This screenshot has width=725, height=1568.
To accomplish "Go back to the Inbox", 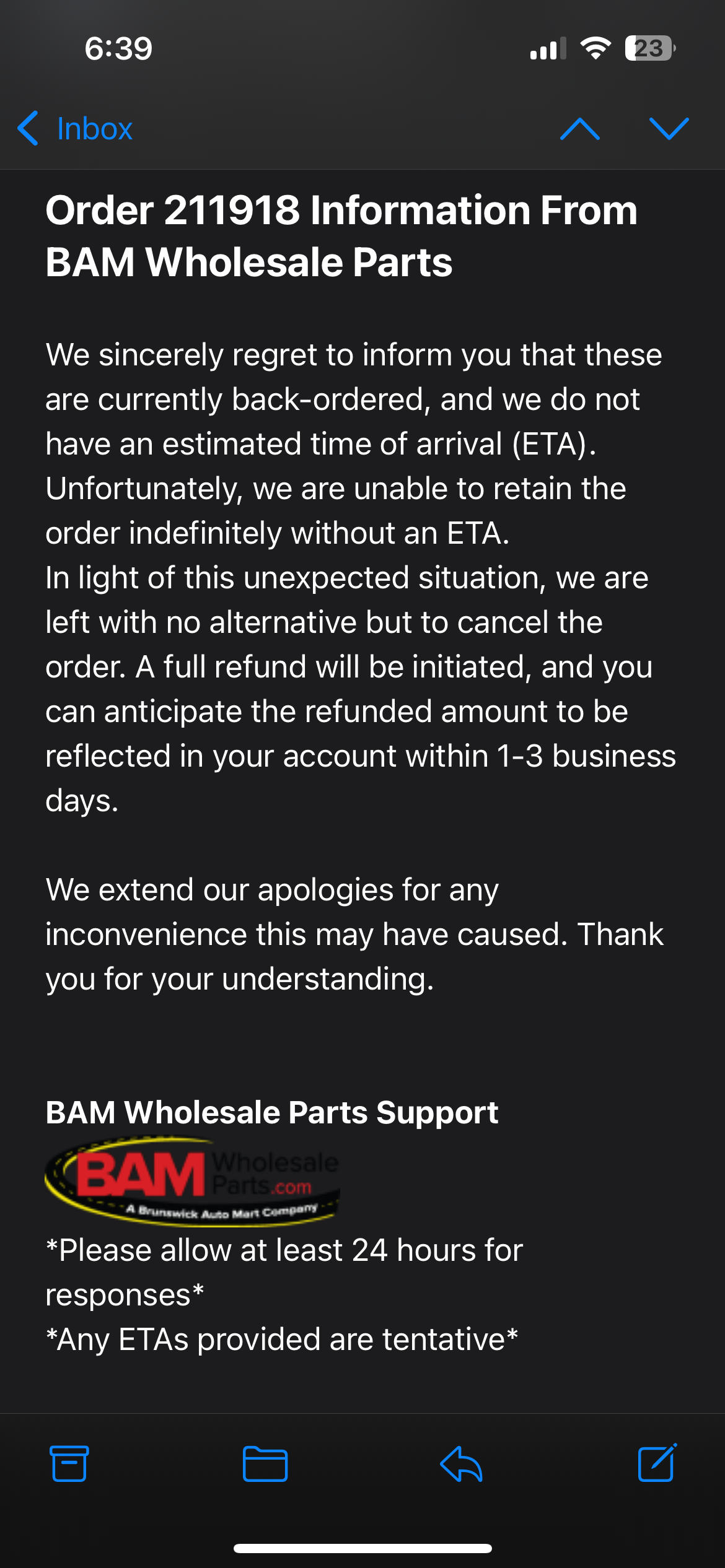I will click(x=76, y=129).
